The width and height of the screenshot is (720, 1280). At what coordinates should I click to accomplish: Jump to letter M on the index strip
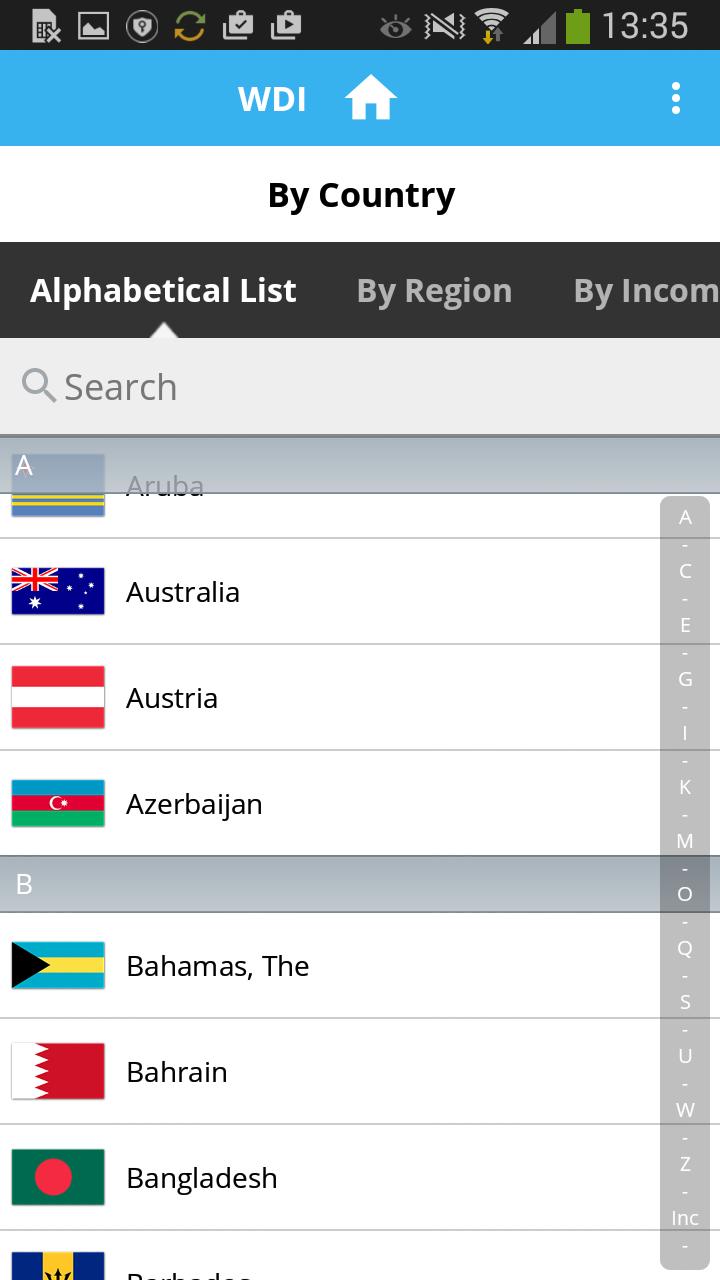click(x=686, y=841)
